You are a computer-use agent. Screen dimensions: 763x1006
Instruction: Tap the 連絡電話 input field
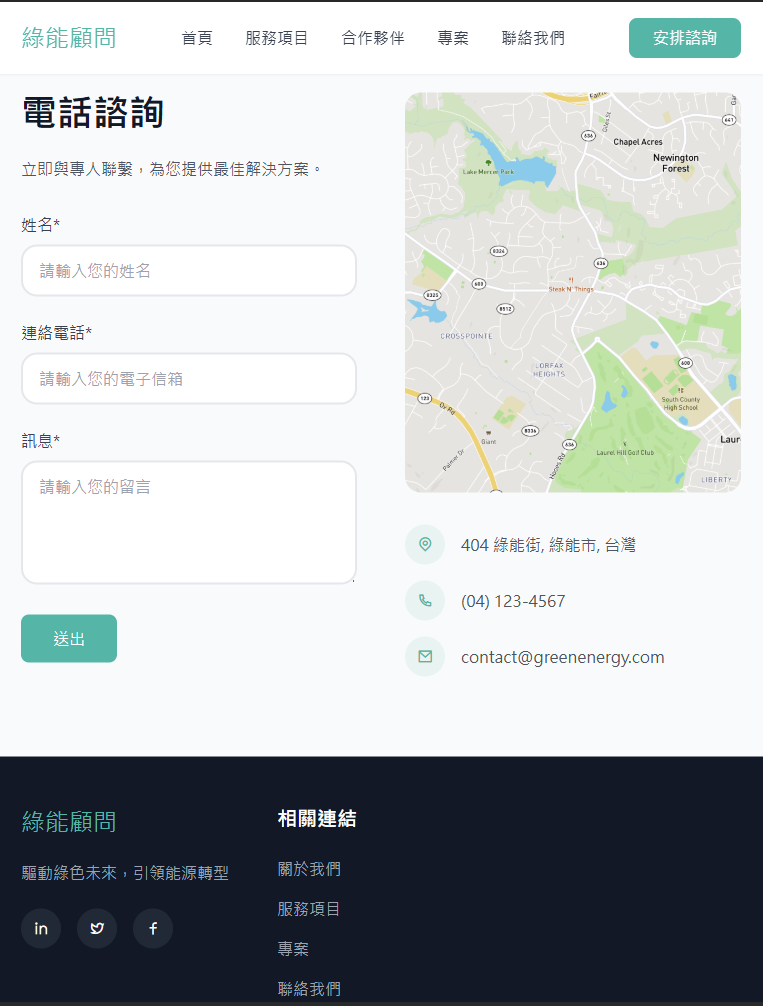click(189, 379)
